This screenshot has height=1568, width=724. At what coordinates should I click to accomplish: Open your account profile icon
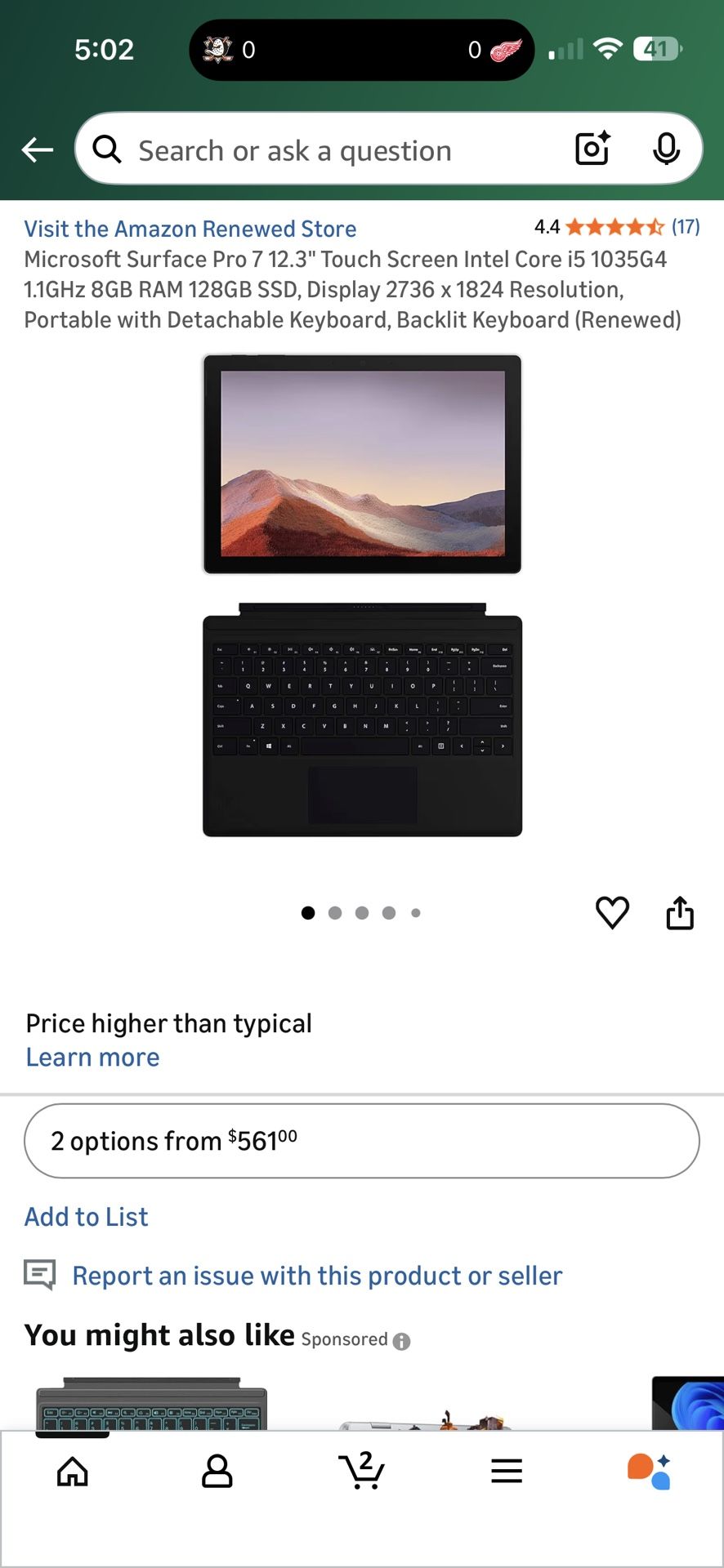tap(217, 1471)
